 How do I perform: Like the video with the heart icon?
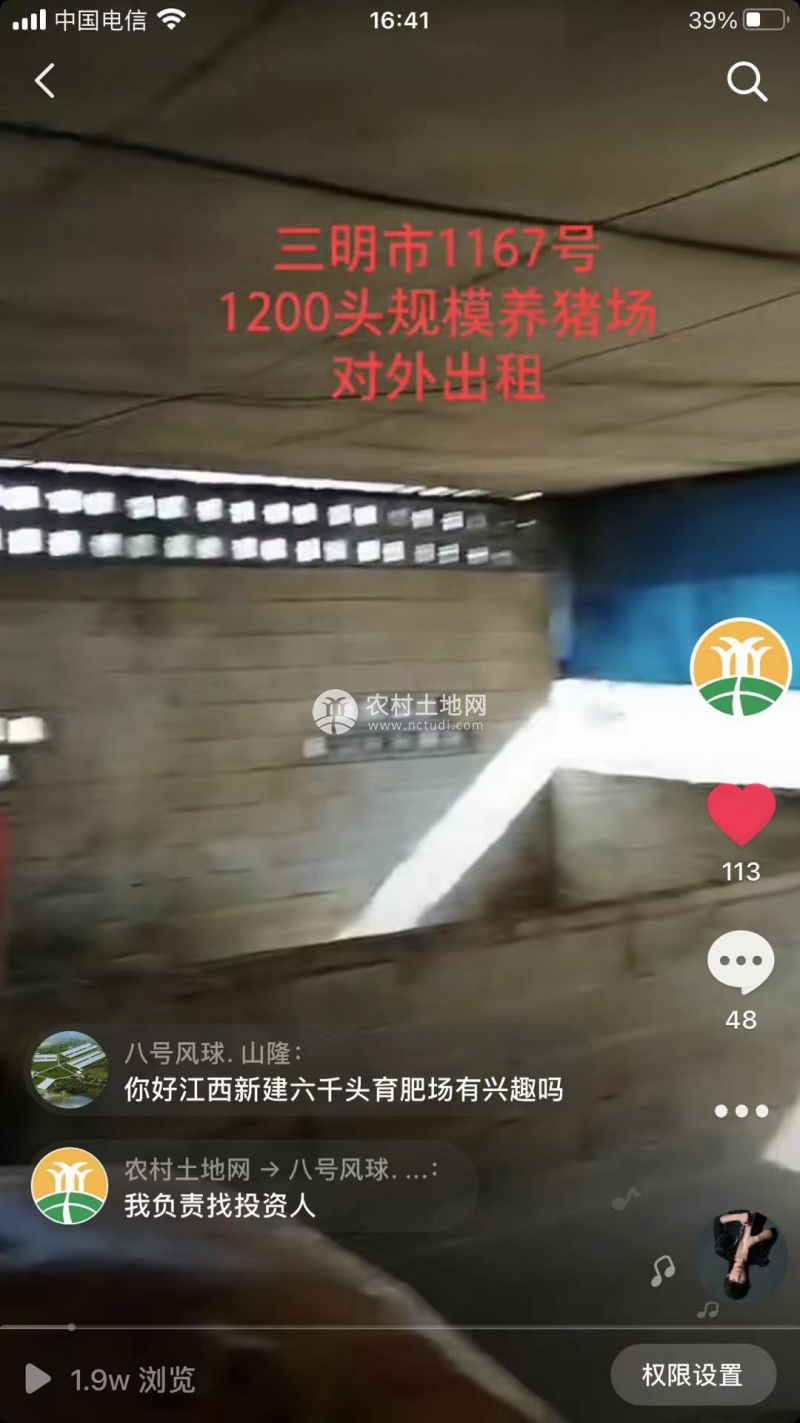click(x=741, y=814)
